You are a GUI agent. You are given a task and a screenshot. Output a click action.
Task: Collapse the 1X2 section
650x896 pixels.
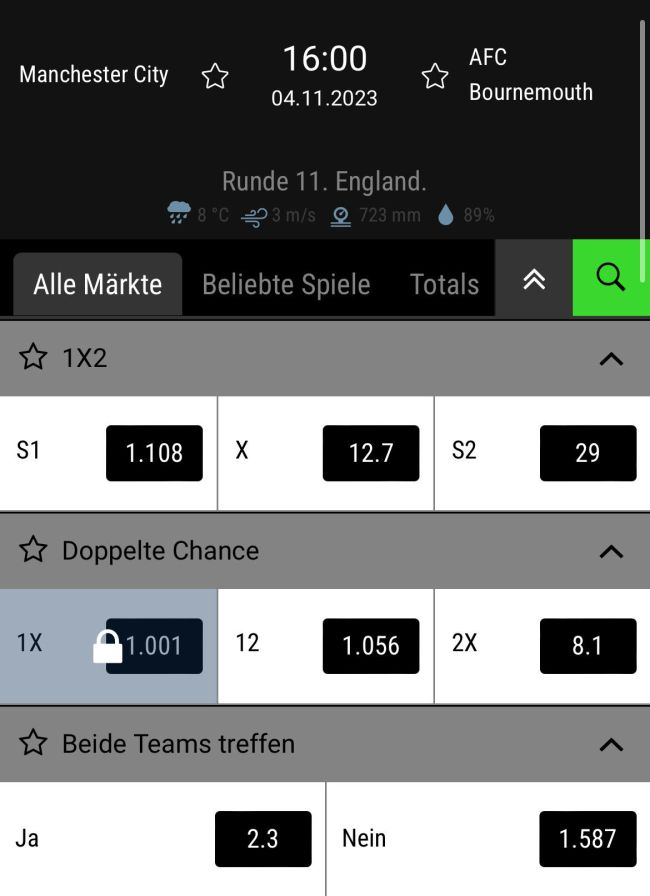click(x=610, y=359)
